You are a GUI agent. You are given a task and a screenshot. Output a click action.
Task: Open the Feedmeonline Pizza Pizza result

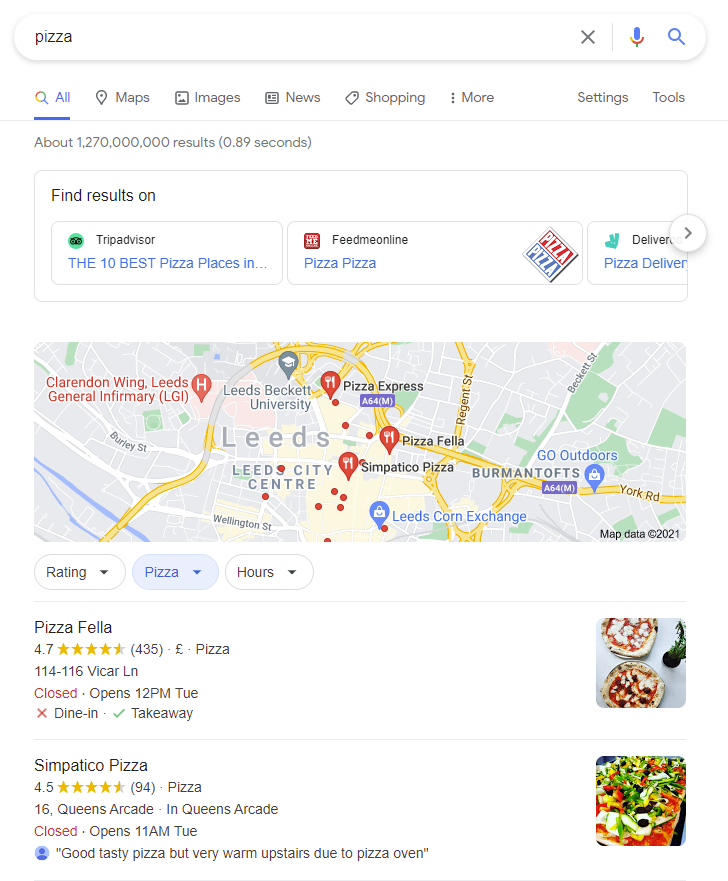tap(340, 263)
